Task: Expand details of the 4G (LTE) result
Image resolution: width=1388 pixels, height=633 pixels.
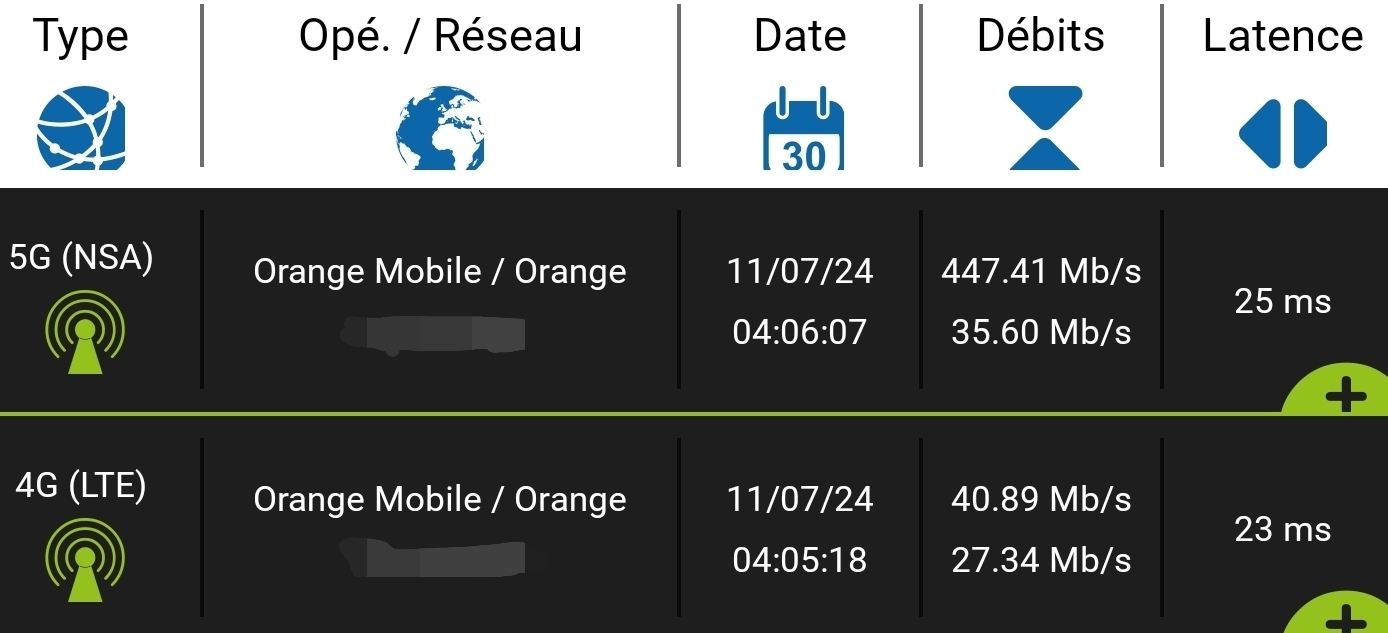Action: tap(1345, 617)
